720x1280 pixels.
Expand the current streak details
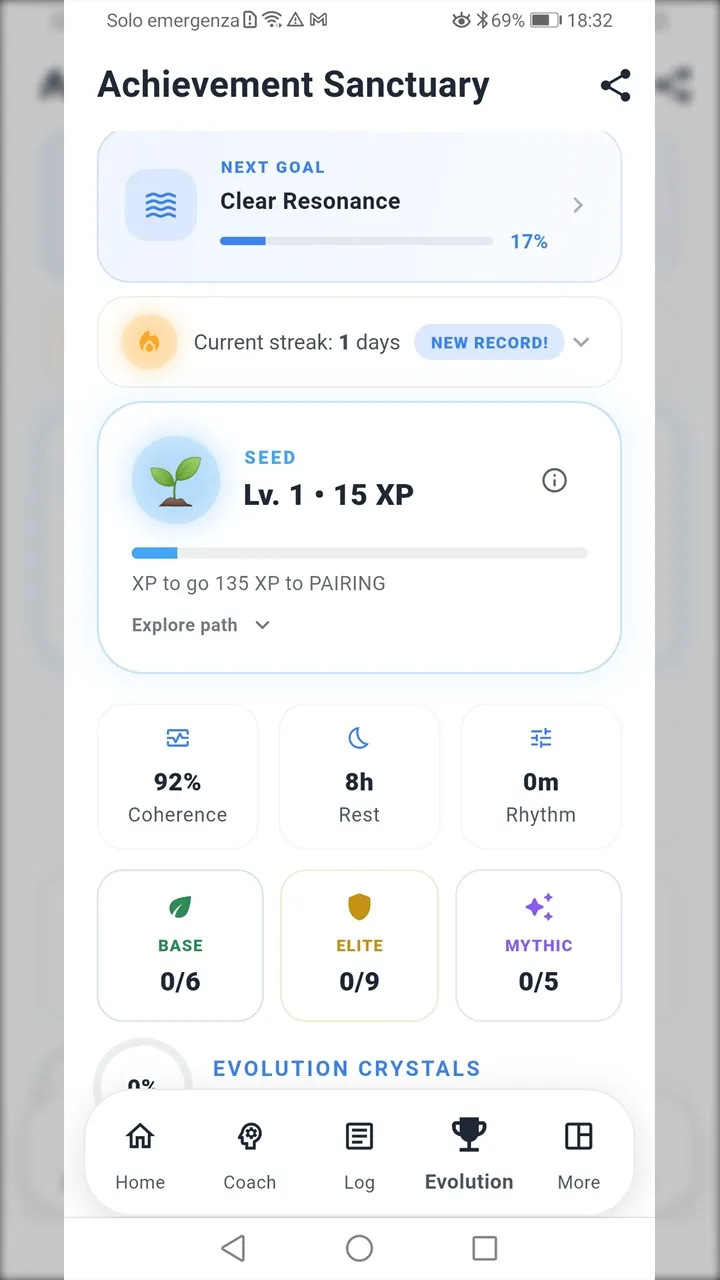(581, 342)
